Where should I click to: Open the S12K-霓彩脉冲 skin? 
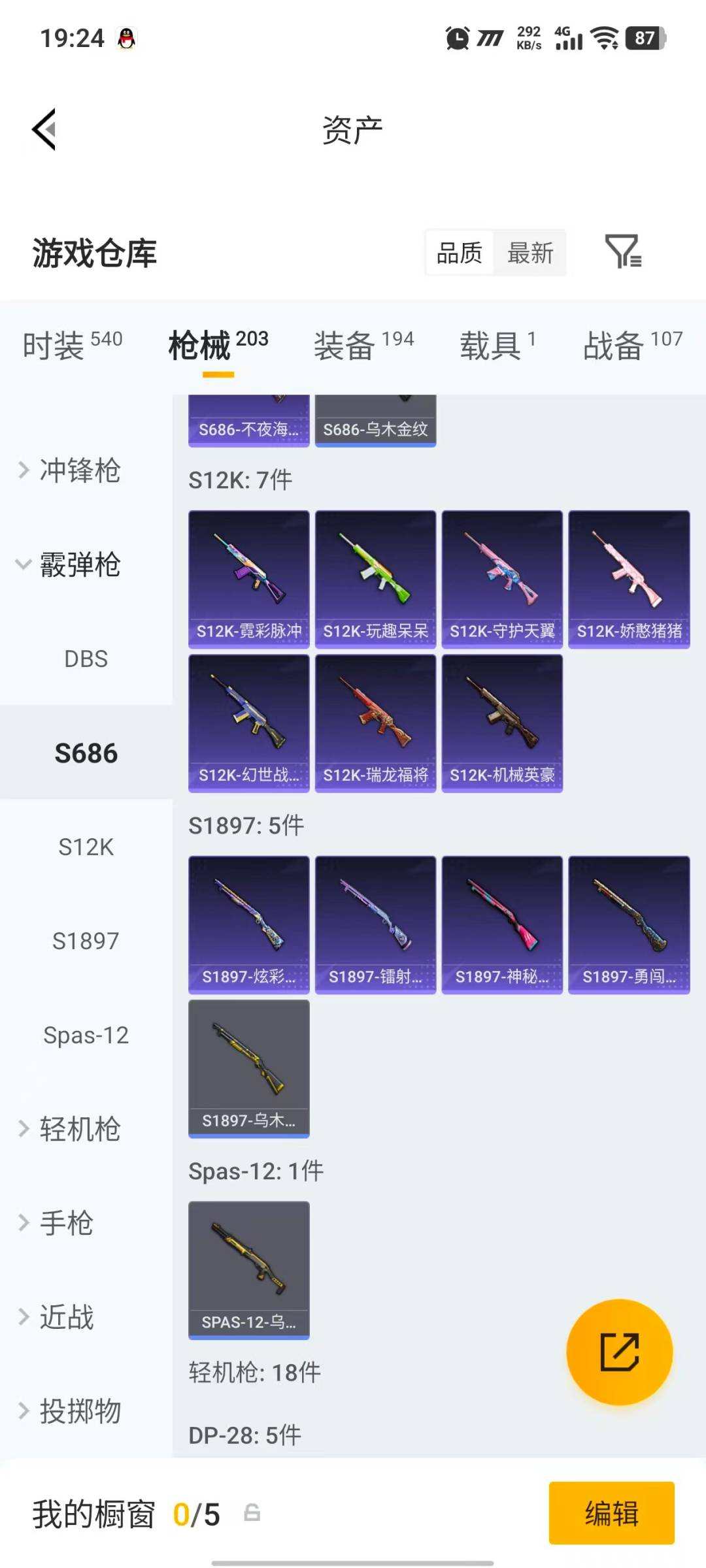click(248, 579)
